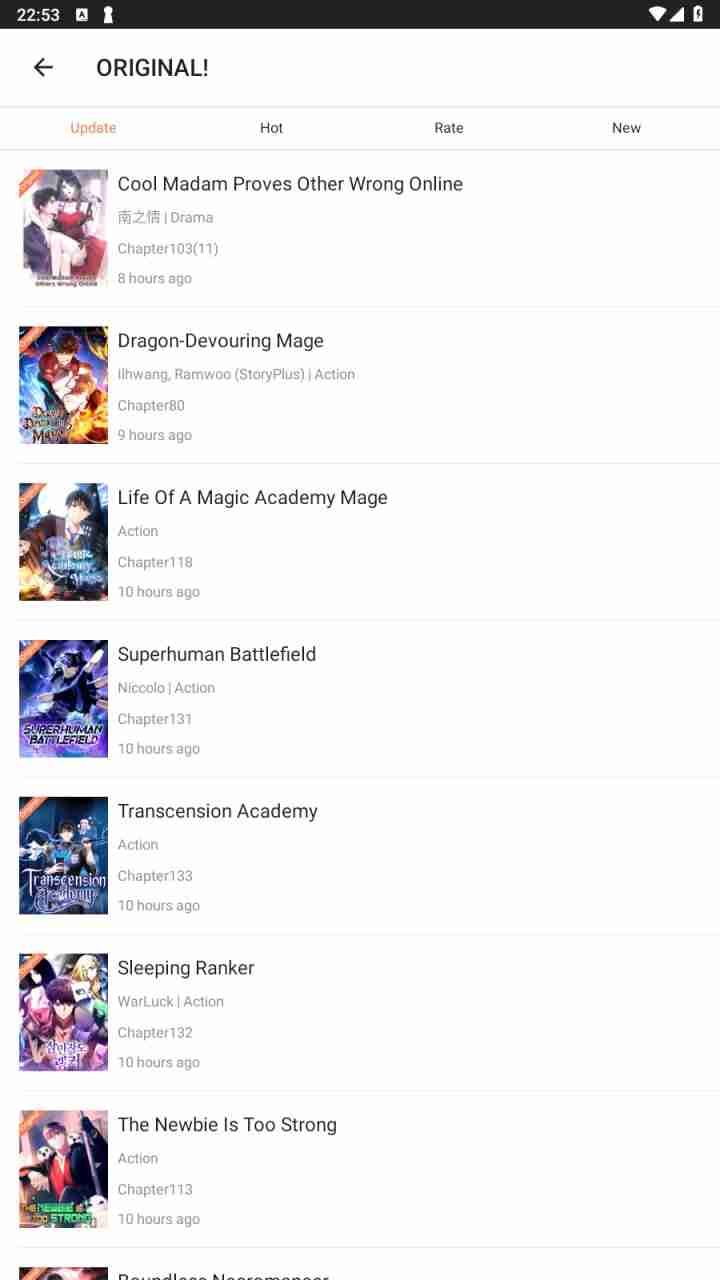
Task: View Superhuman Battlefield details
Action: (216, 655)
